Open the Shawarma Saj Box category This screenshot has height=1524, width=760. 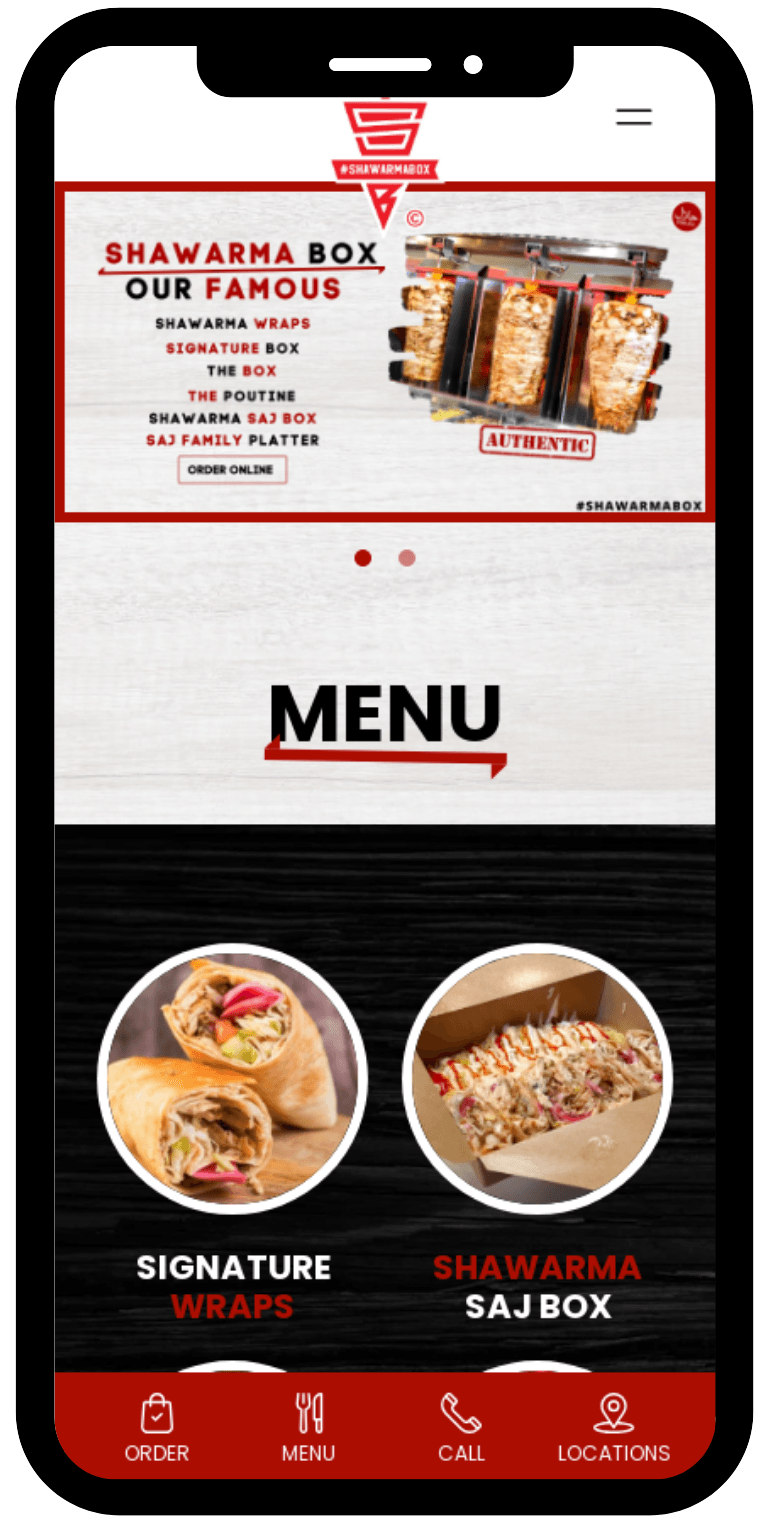point(537,1079)
